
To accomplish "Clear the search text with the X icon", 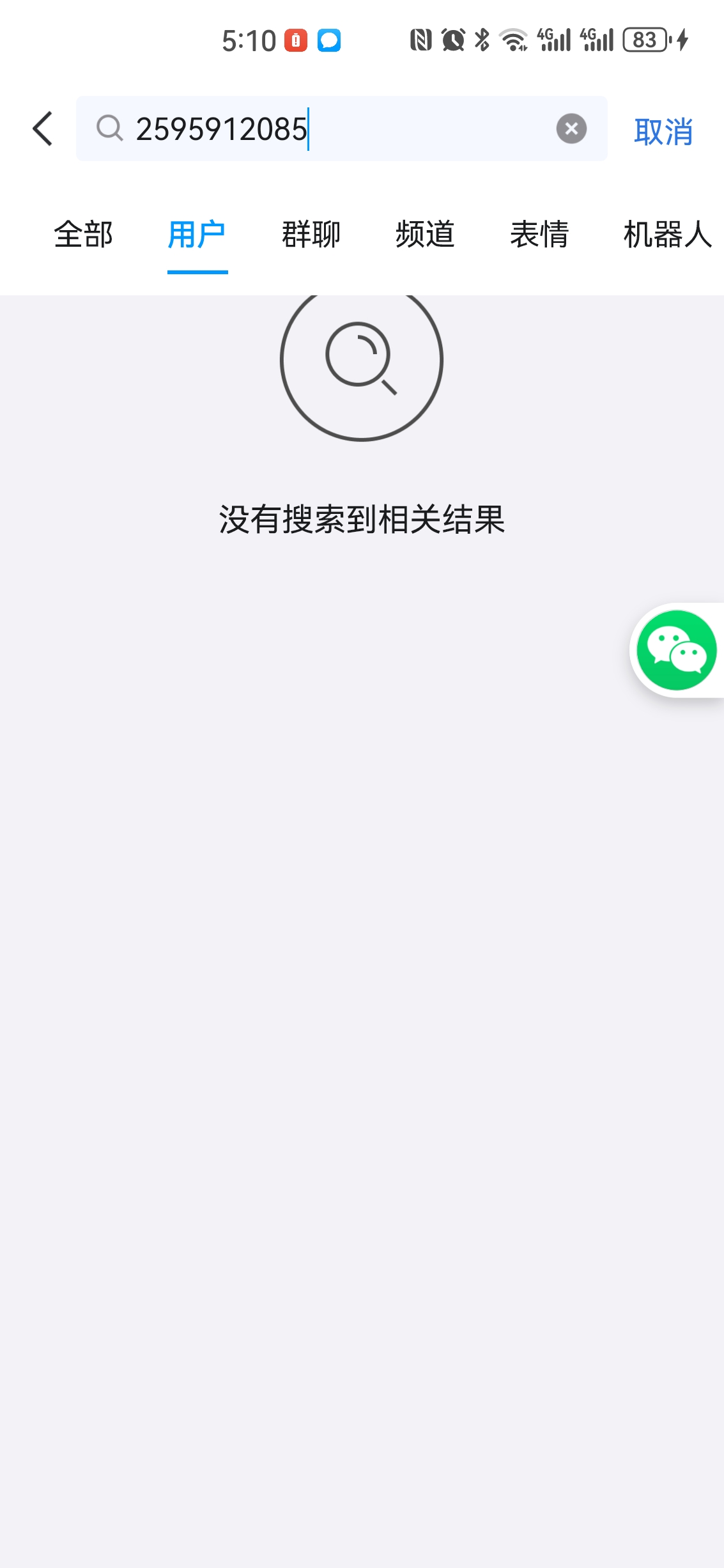I will (x=571, y=129).
